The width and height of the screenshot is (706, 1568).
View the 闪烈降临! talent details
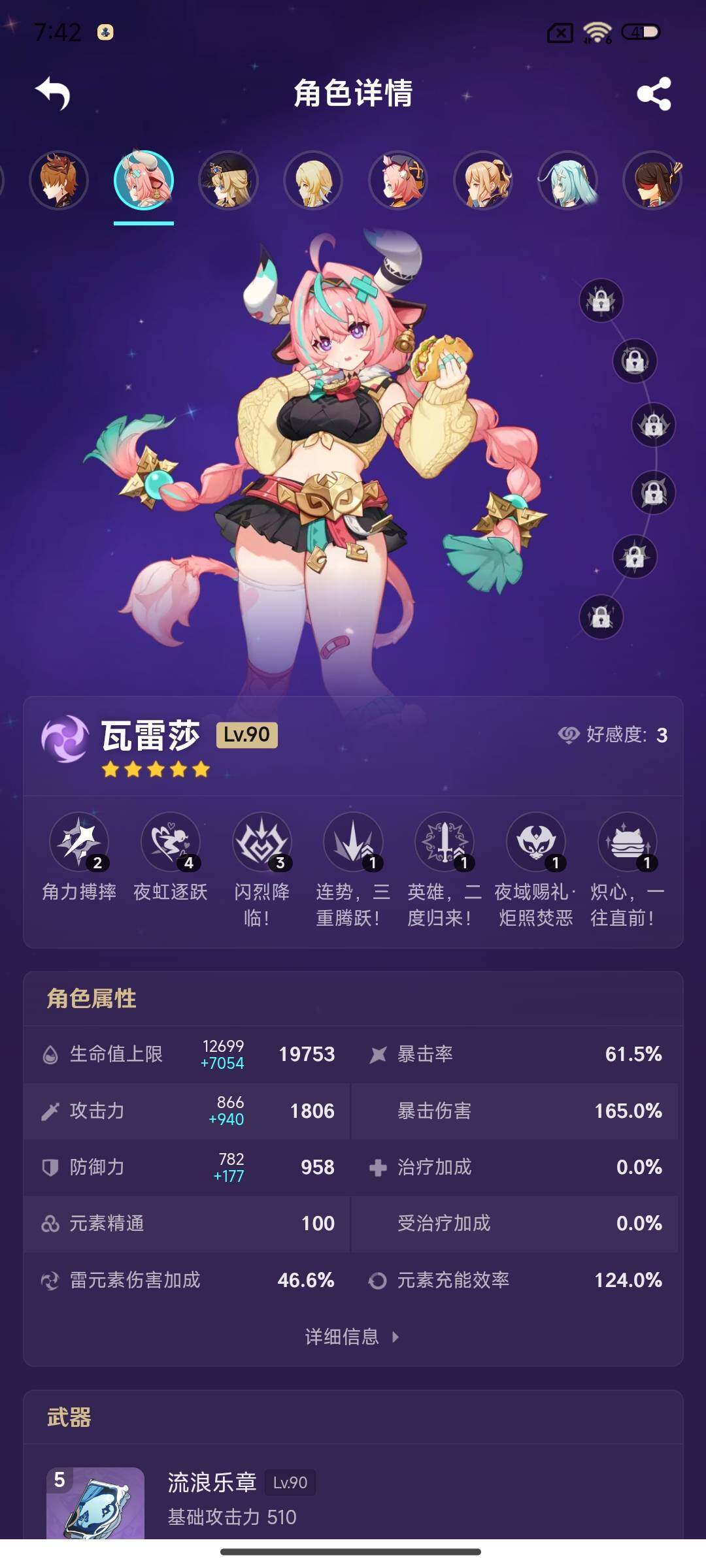point(262,842)
